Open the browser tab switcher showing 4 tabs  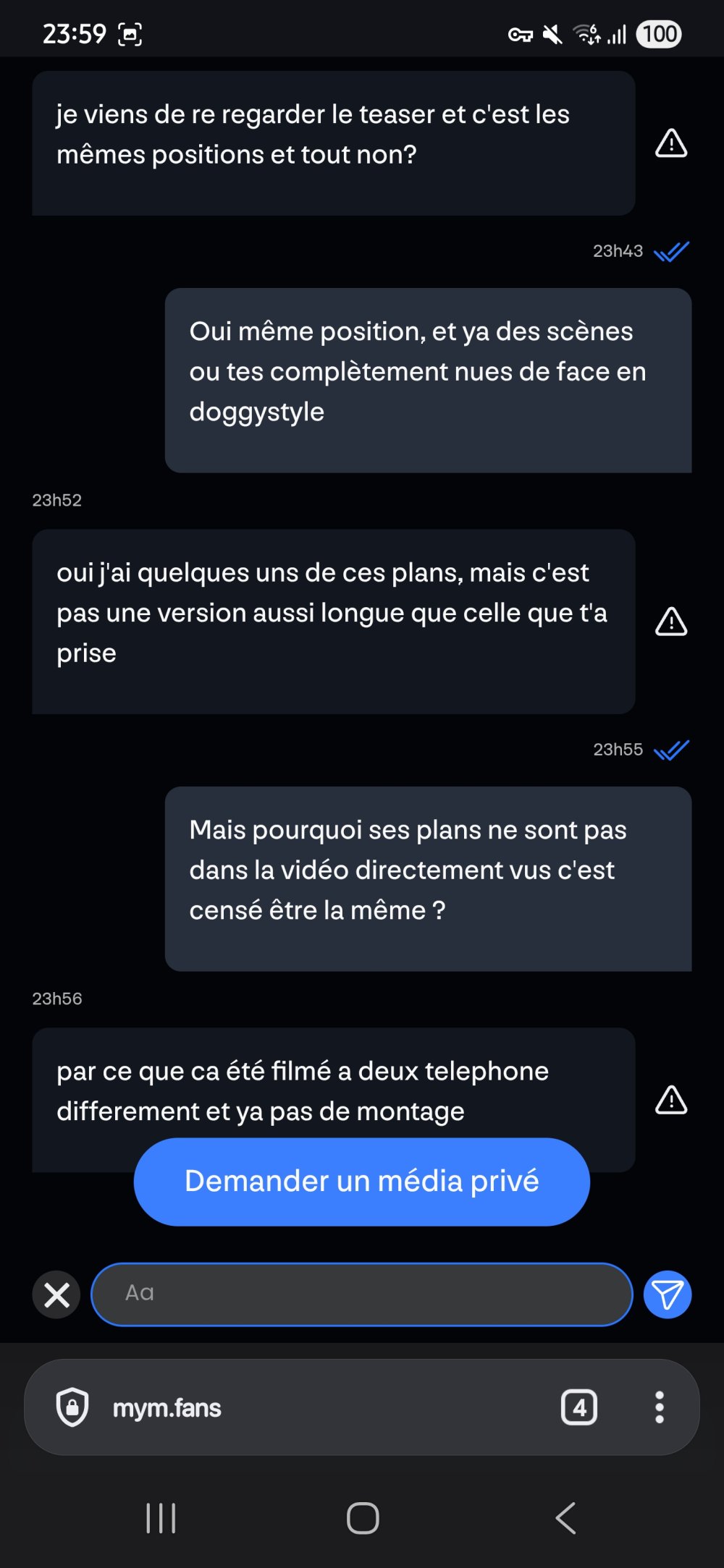579,1407
